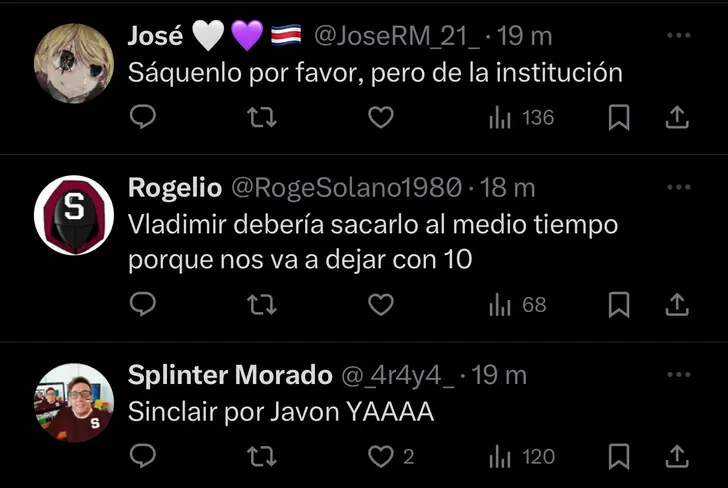Retweet Rogelio's post about Vladimir
The image size is (728, 488).
pos(262,304)
